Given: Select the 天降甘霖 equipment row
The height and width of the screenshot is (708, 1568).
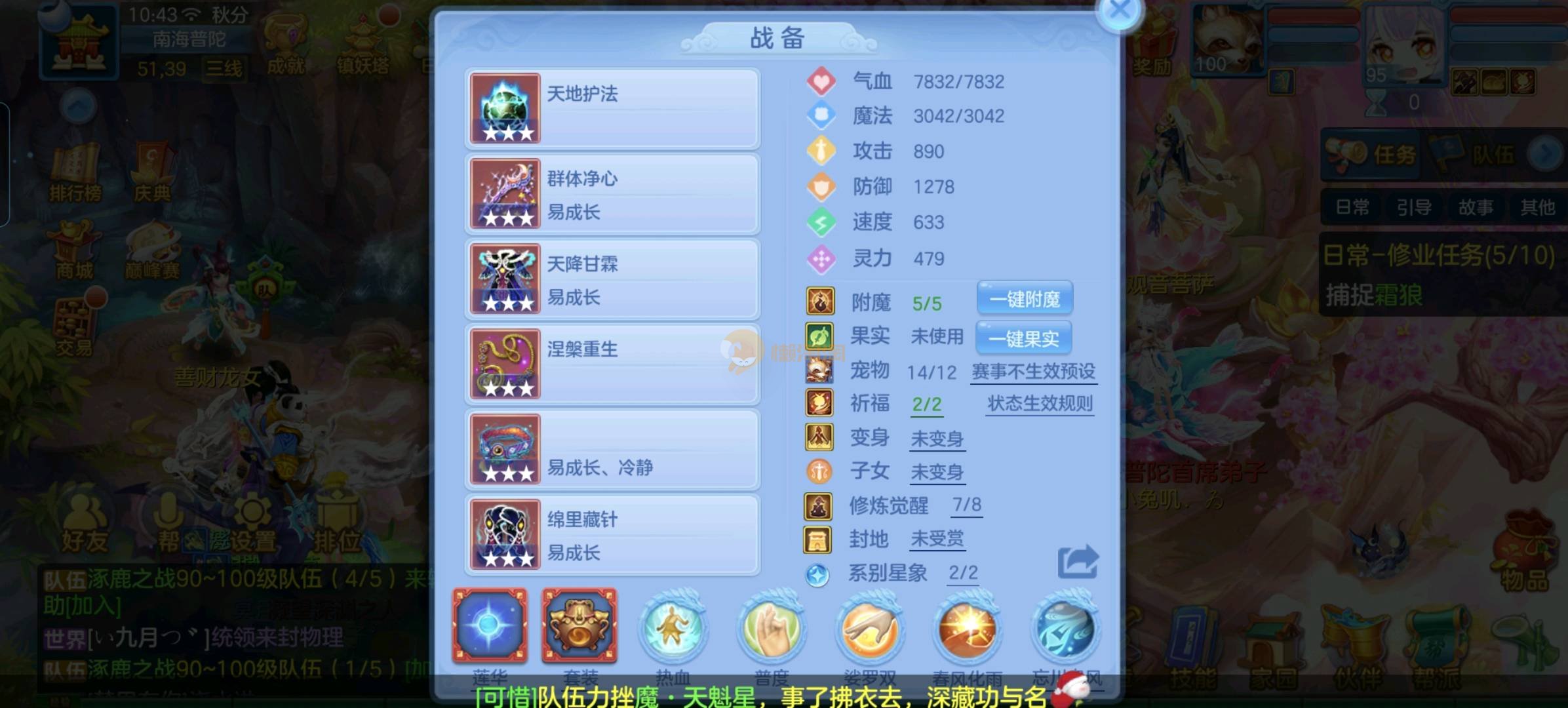Looking at the screenshot, I should [612, 279].
